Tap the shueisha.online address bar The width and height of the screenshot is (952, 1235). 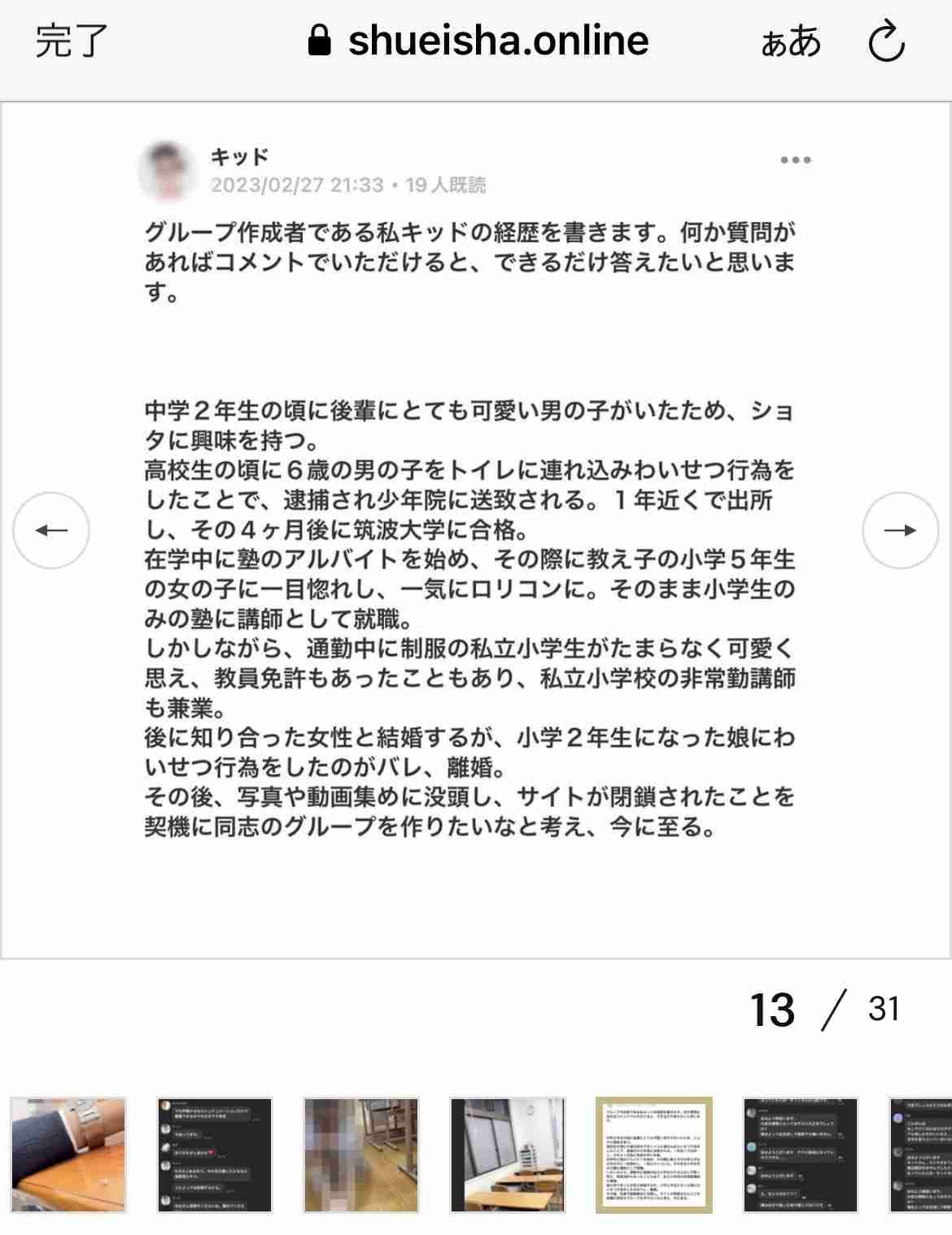(x=480, y=41)
